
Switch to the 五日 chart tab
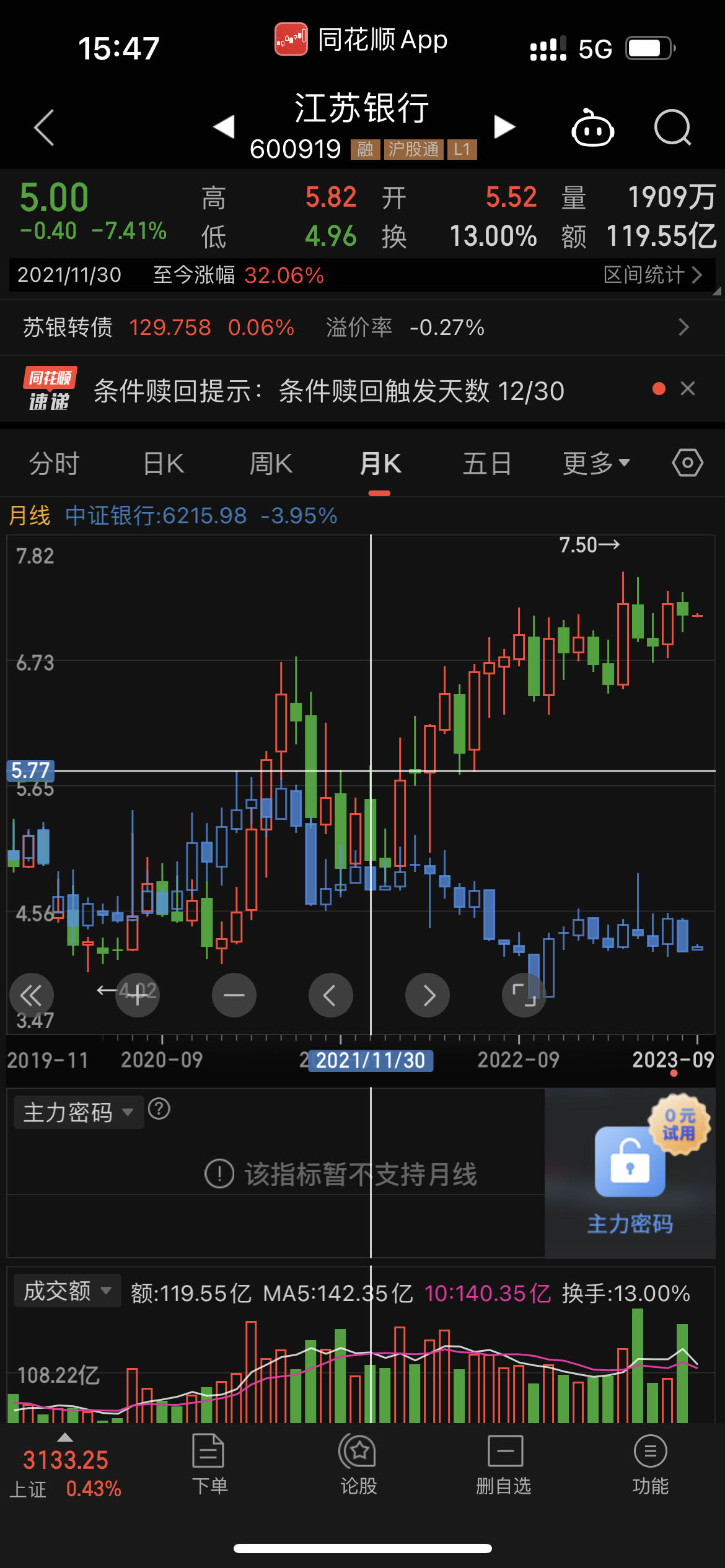[x=487, y=463]
